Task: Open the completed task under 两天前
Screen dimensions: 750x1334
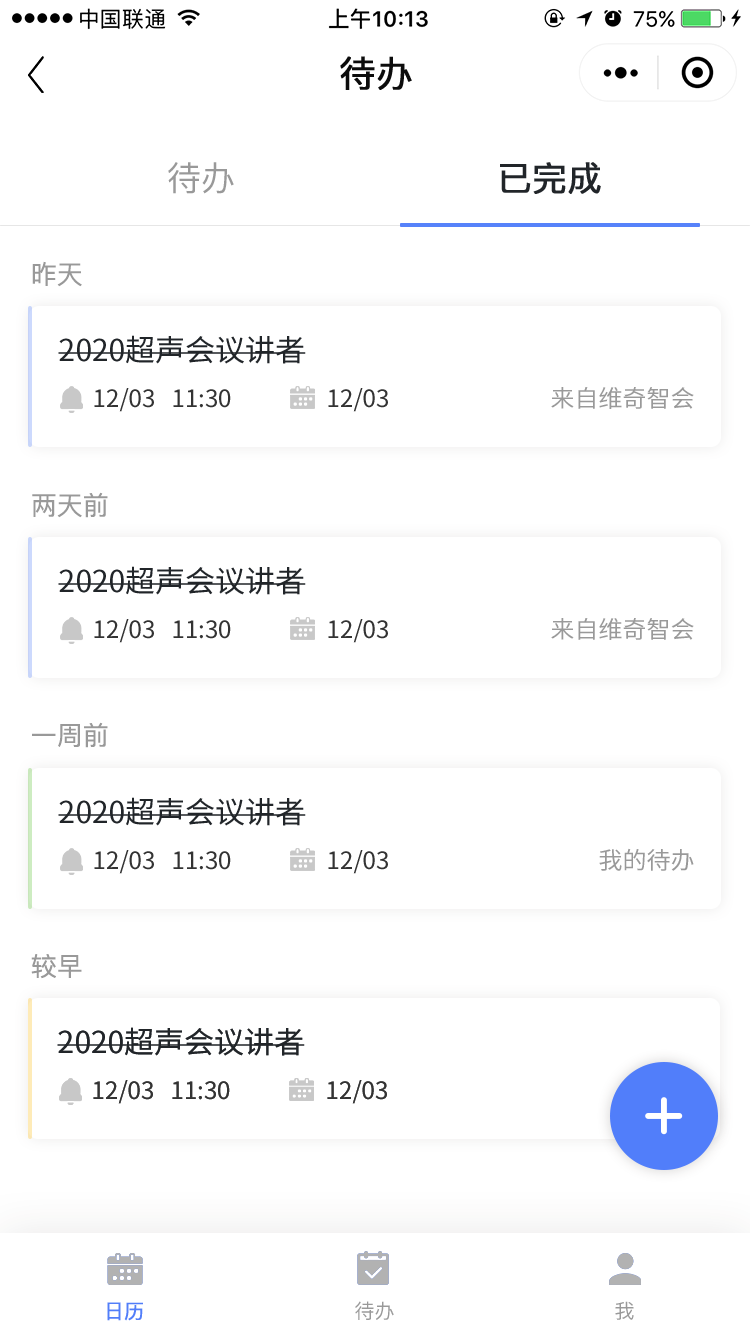Action: pyautogui.click(x=375, y=607)
